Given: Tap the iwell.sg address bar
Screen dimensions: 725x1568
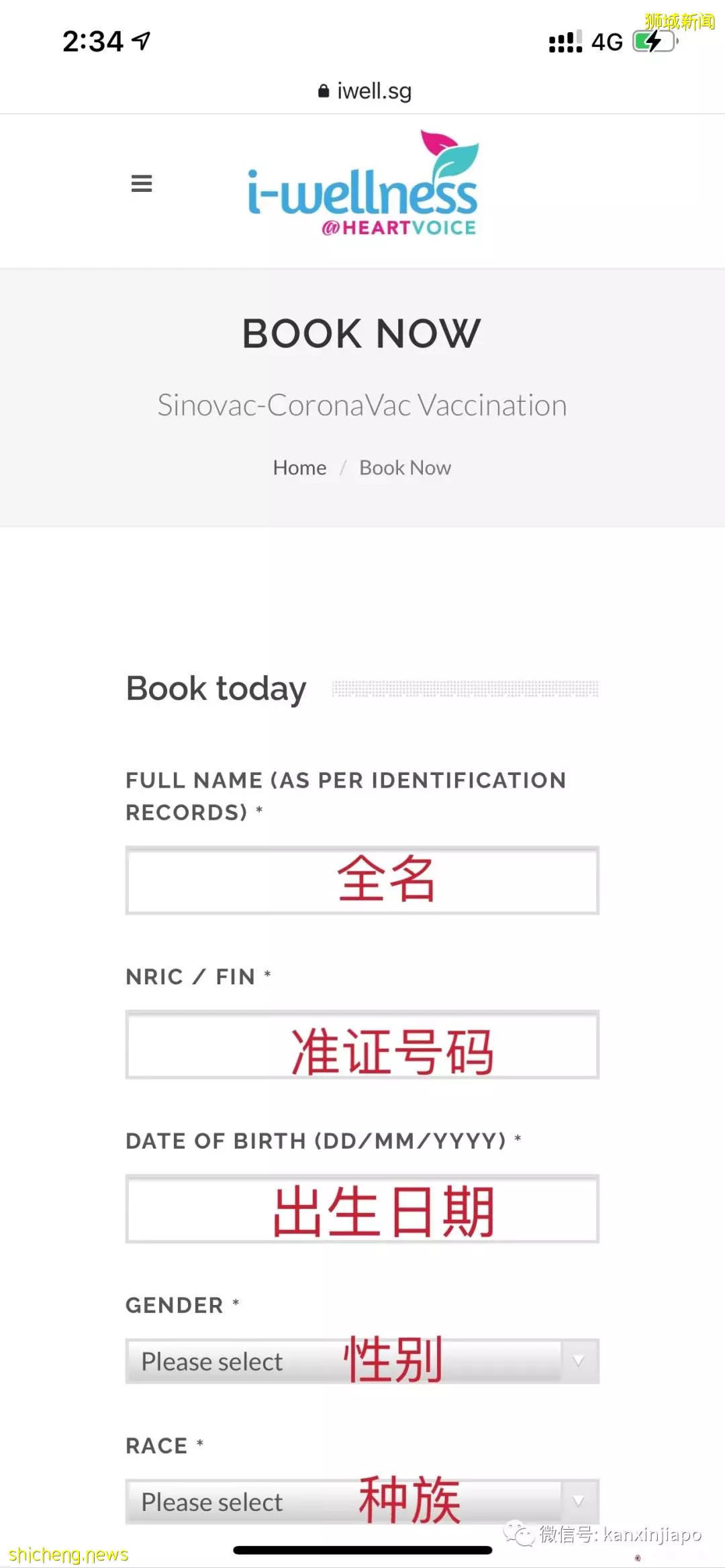Looking at the screenshot, I should pyautogui.click(x=365, y=91).
